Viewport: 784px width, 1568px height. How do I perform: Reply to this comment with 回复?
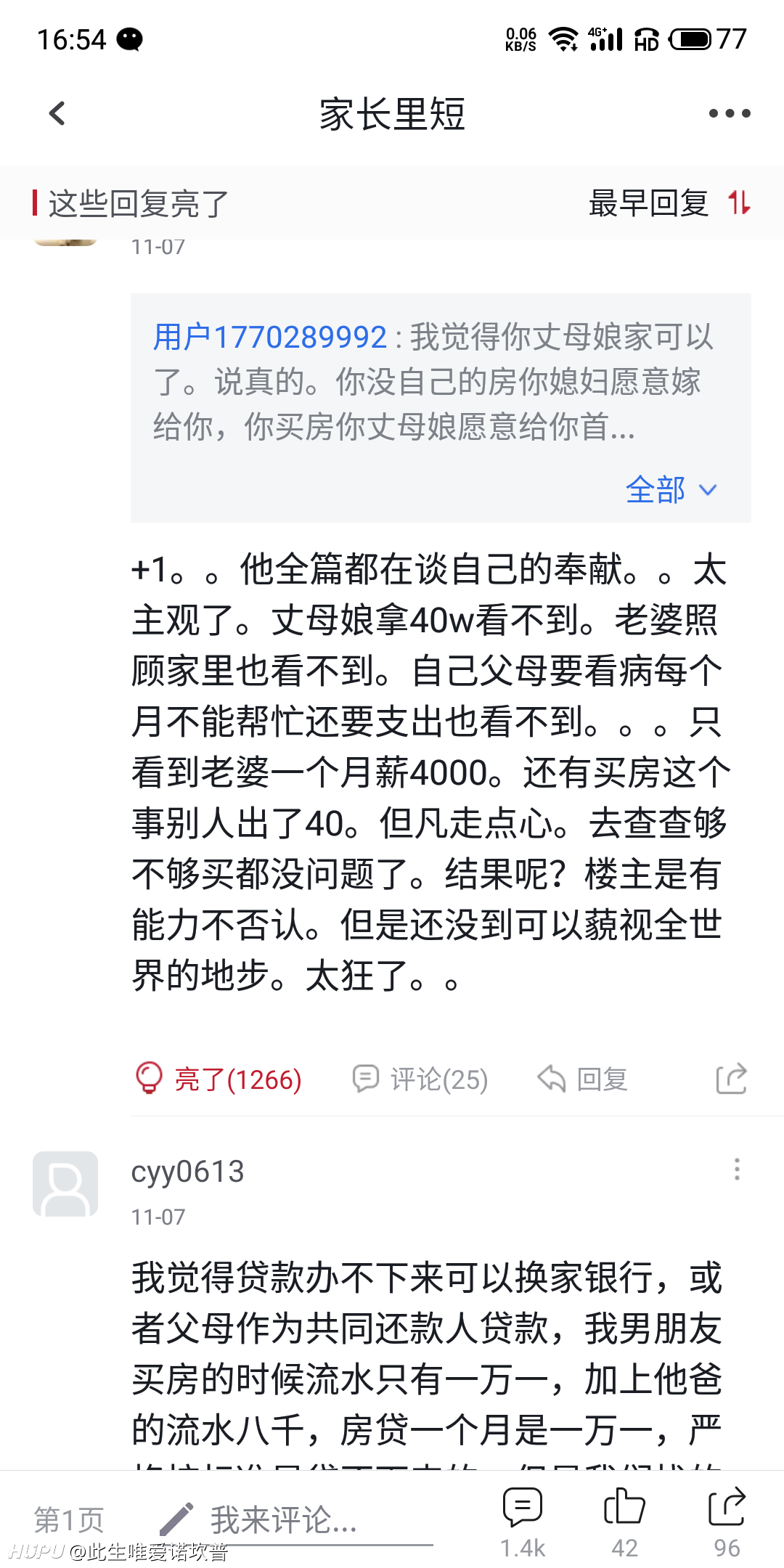[582, 1079]
